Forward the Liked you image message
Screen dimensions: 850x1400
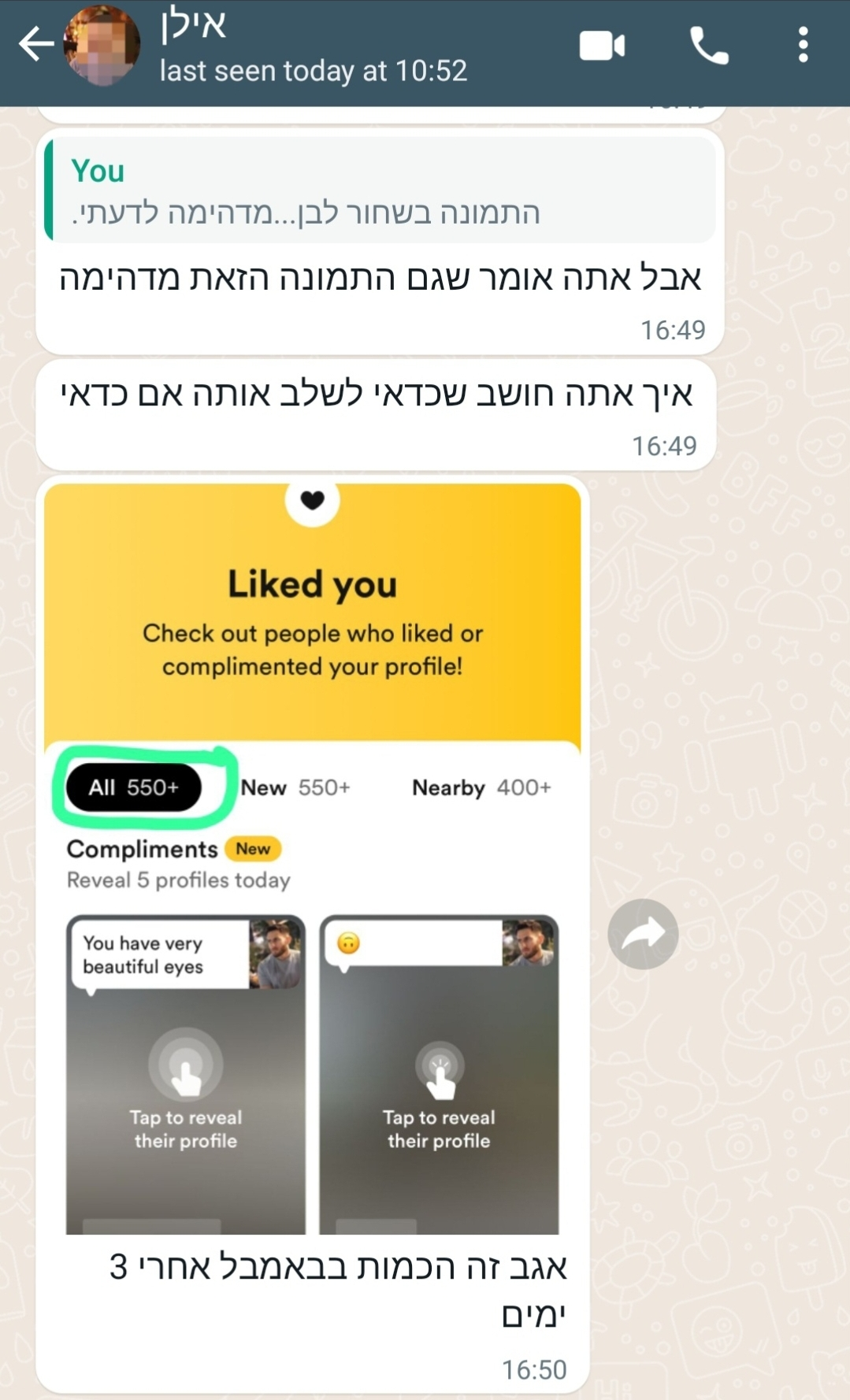(643, 934)
